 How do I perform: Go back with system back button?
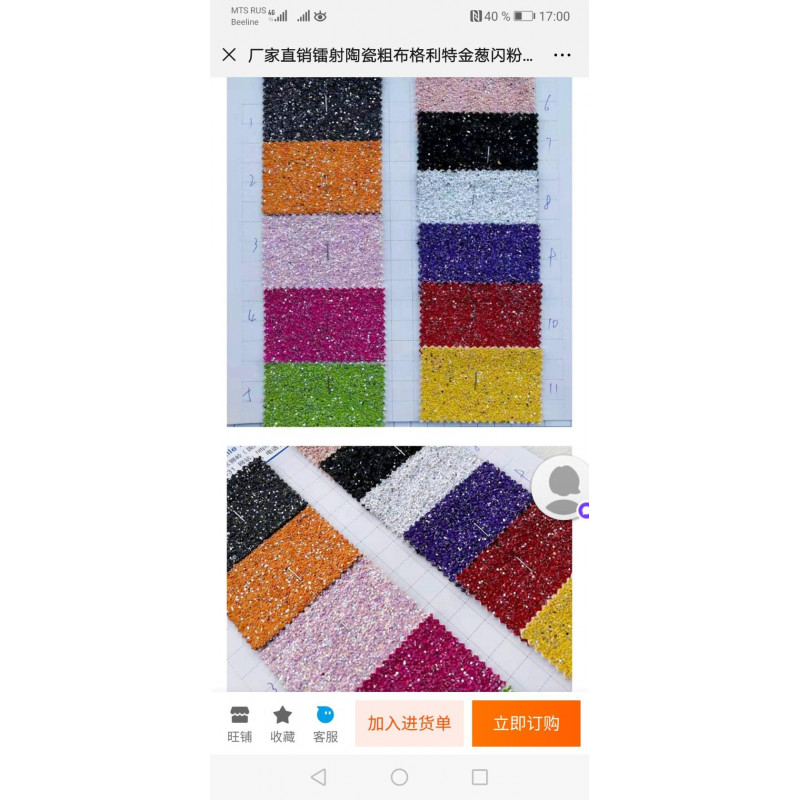pyautogui.click(x=318, y=777)
